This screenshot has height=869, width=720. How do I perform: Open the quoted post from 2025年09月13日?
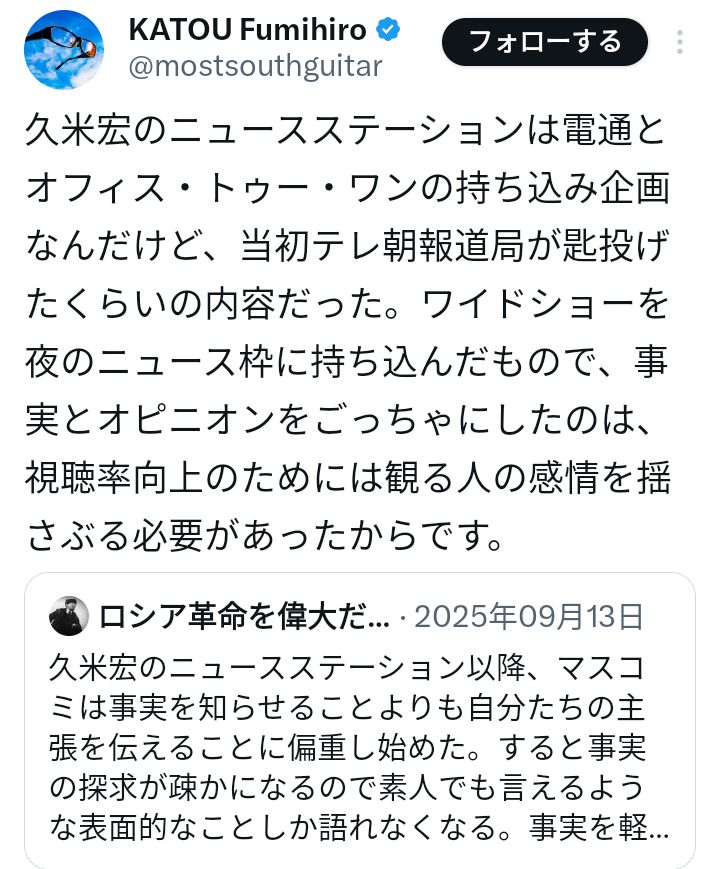coord(359,720)
